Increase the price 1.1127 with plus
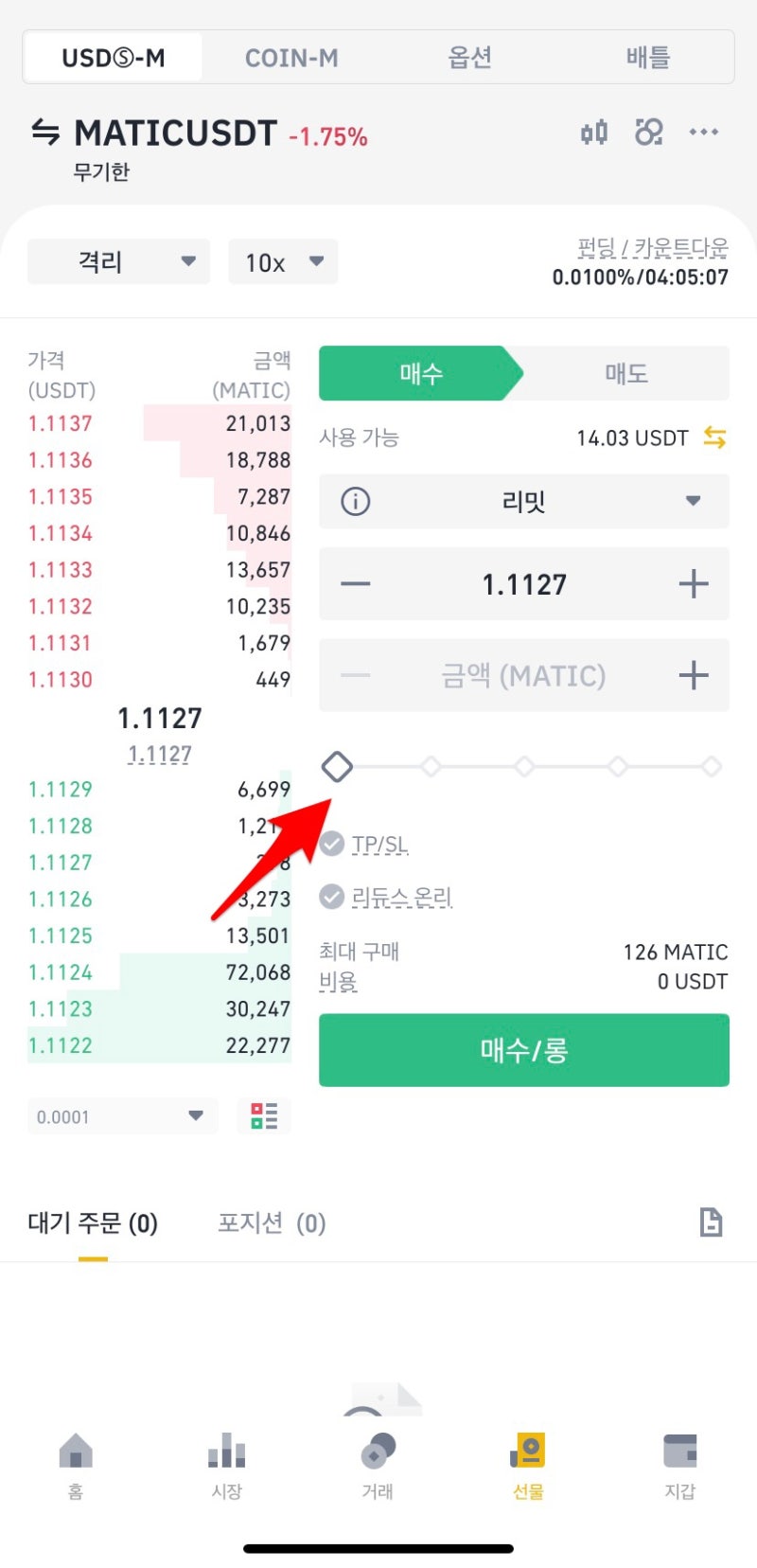The image size is (757, 1568). coord(694,583)
